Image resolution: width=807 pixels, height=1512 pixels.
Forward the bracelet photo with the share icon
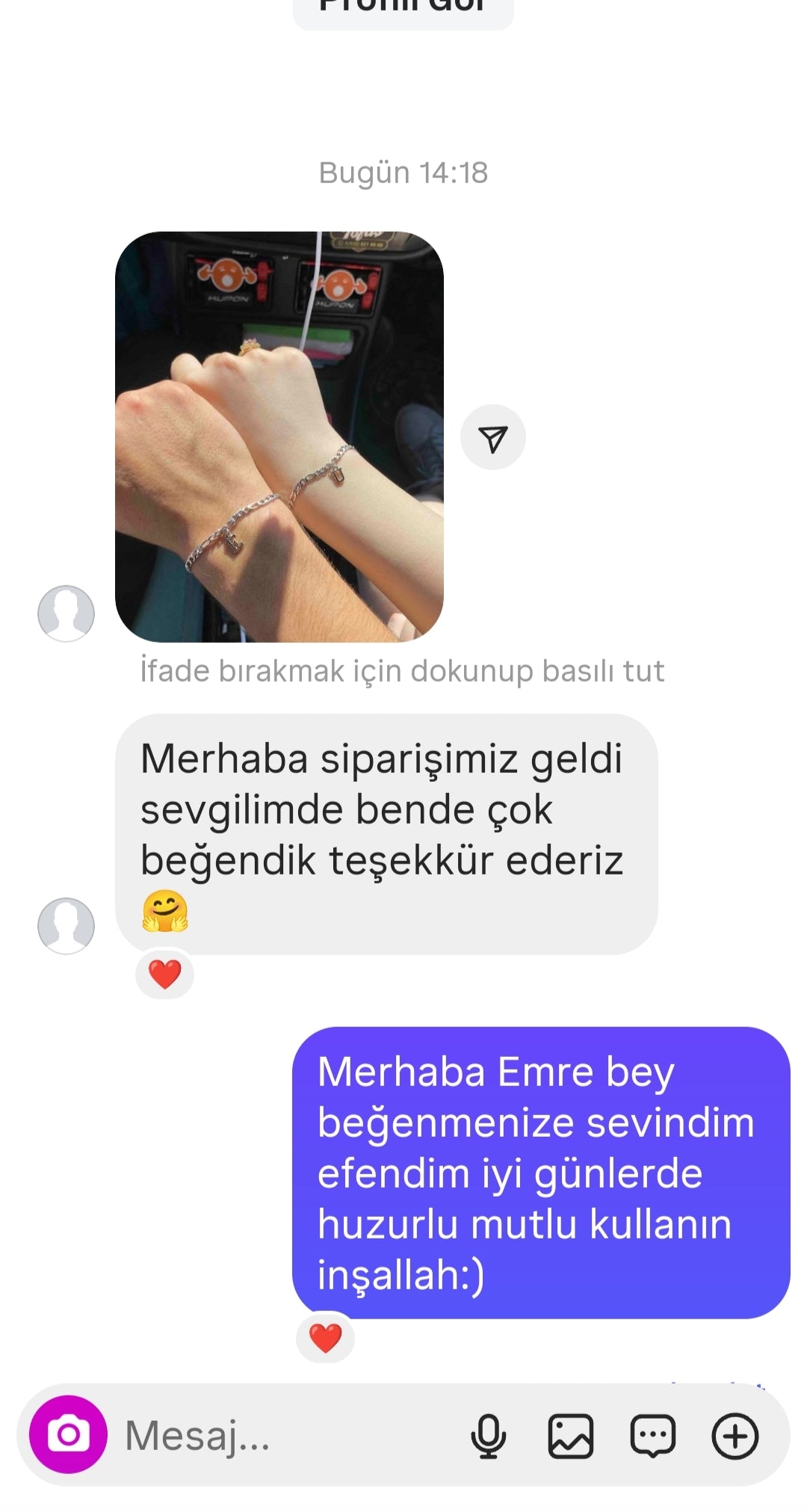492,438
